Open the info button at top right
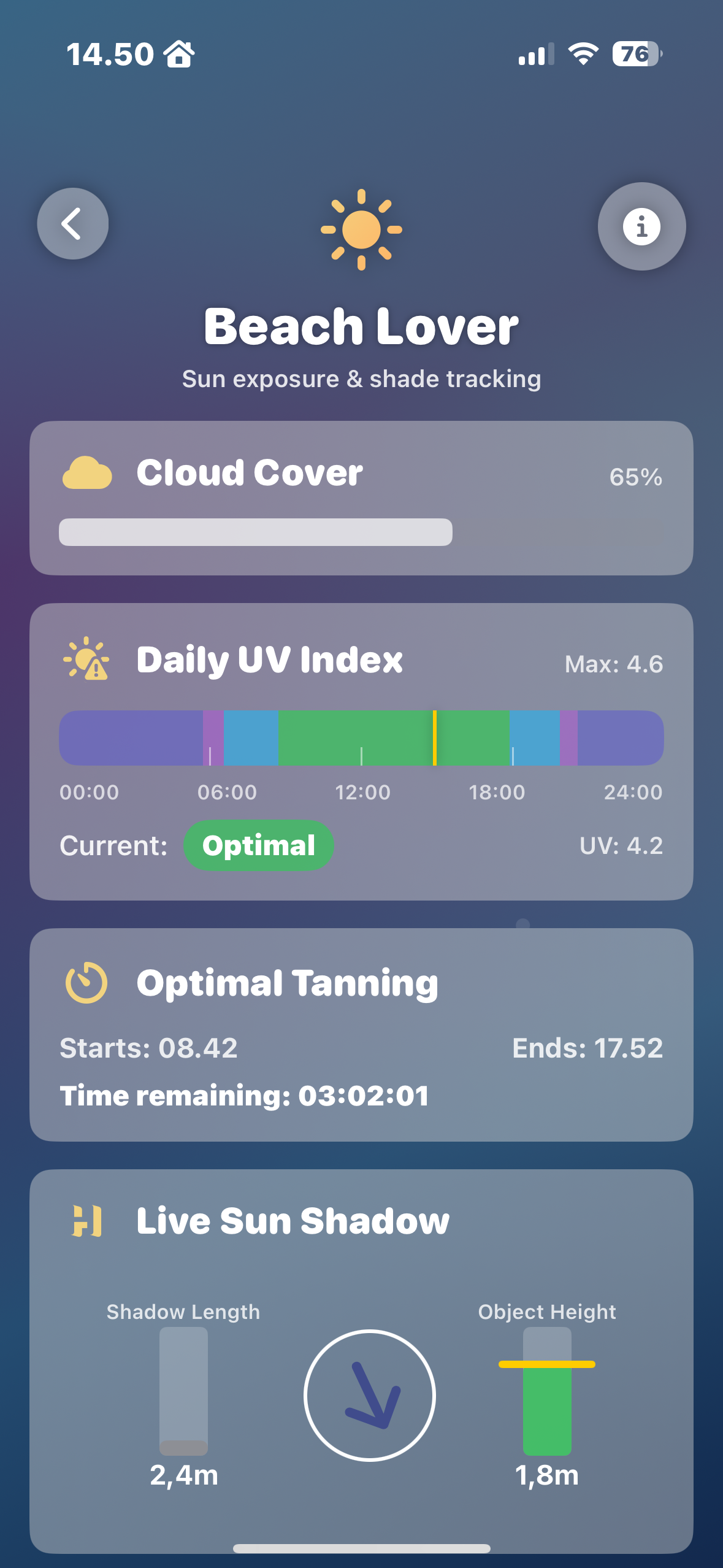 pos(641,226)
